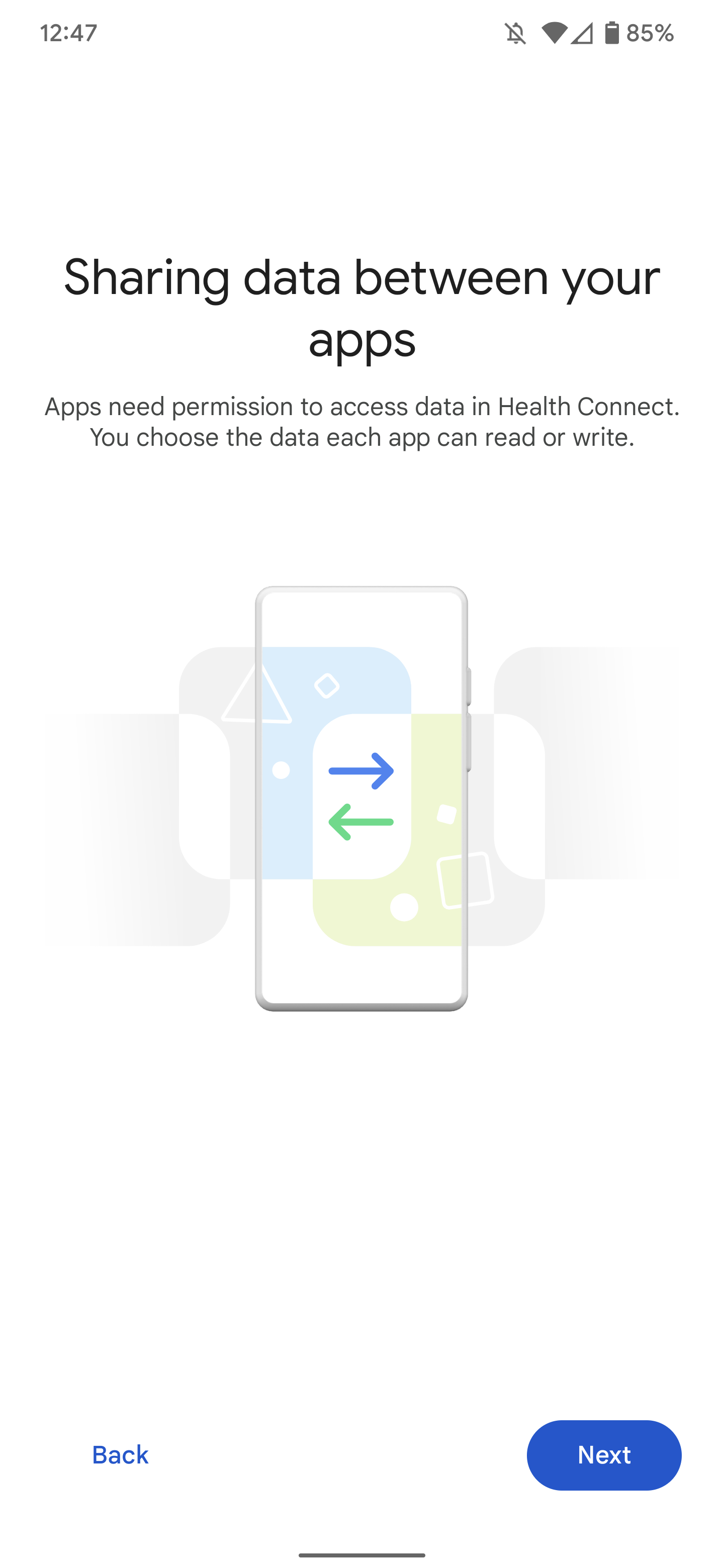
Task: Tap Next to continue Health Connect setup
Action: [x=603, y=1455]
